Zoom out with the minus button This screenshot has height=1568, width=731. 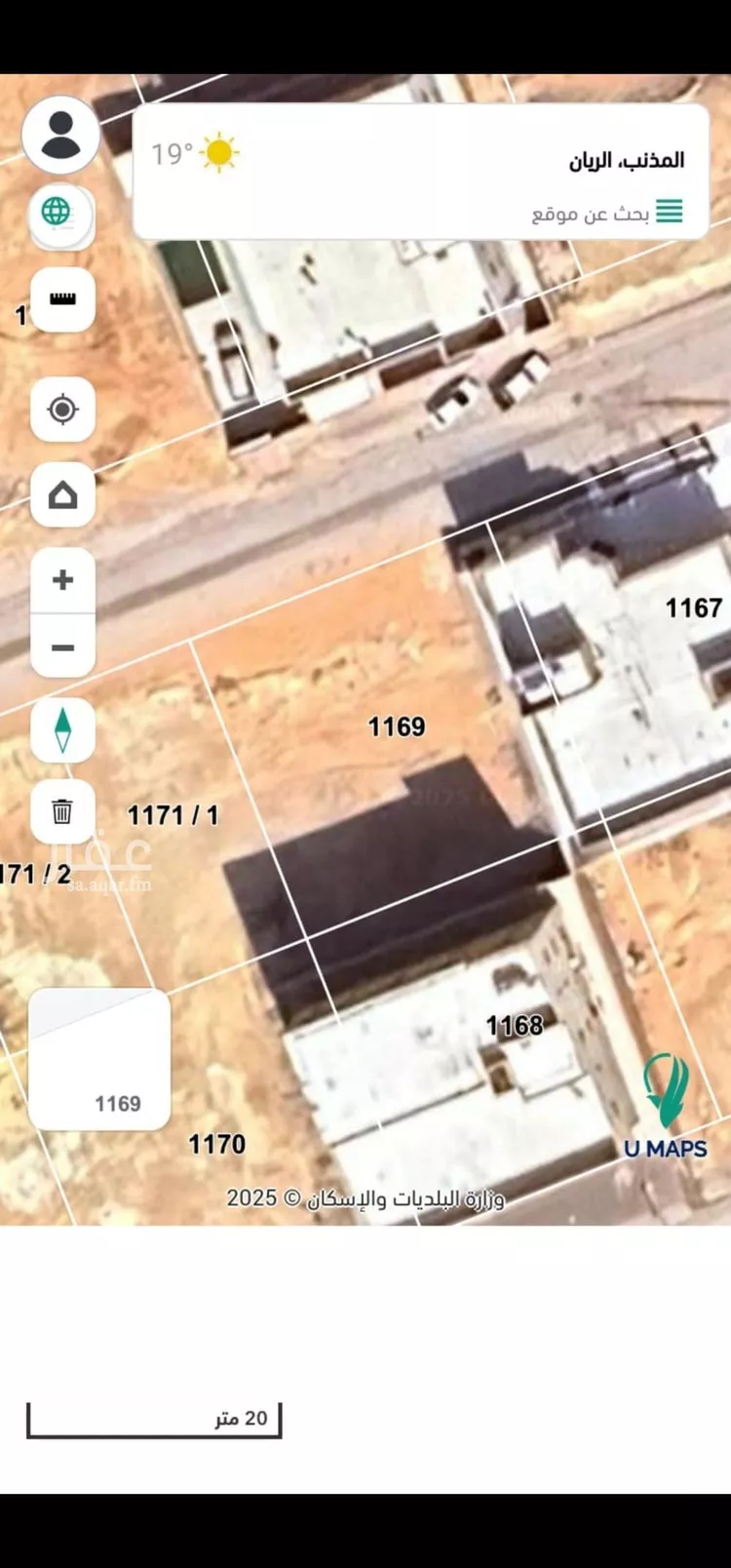62,647
